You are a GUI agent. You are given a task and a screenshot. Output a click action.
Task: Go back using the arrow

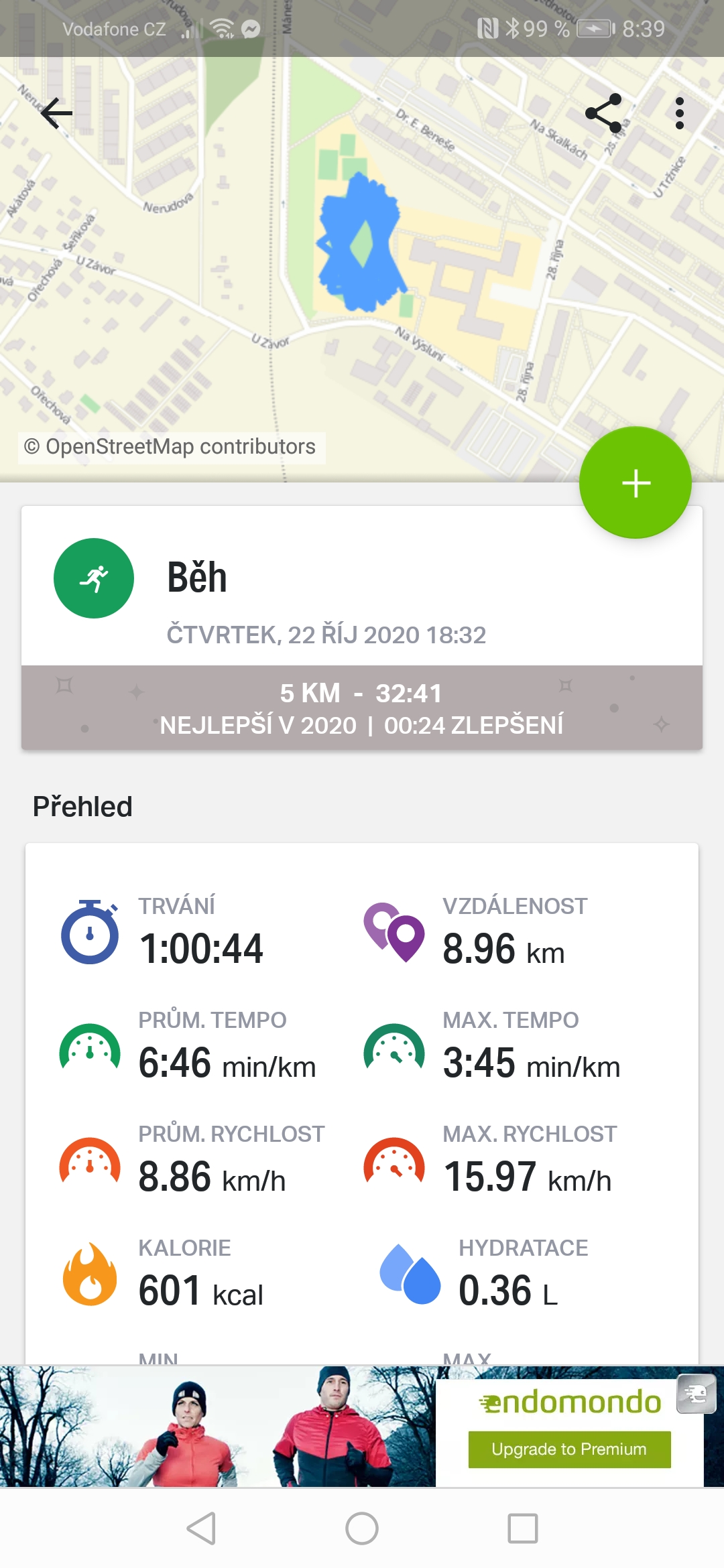[x=57, y=113]
